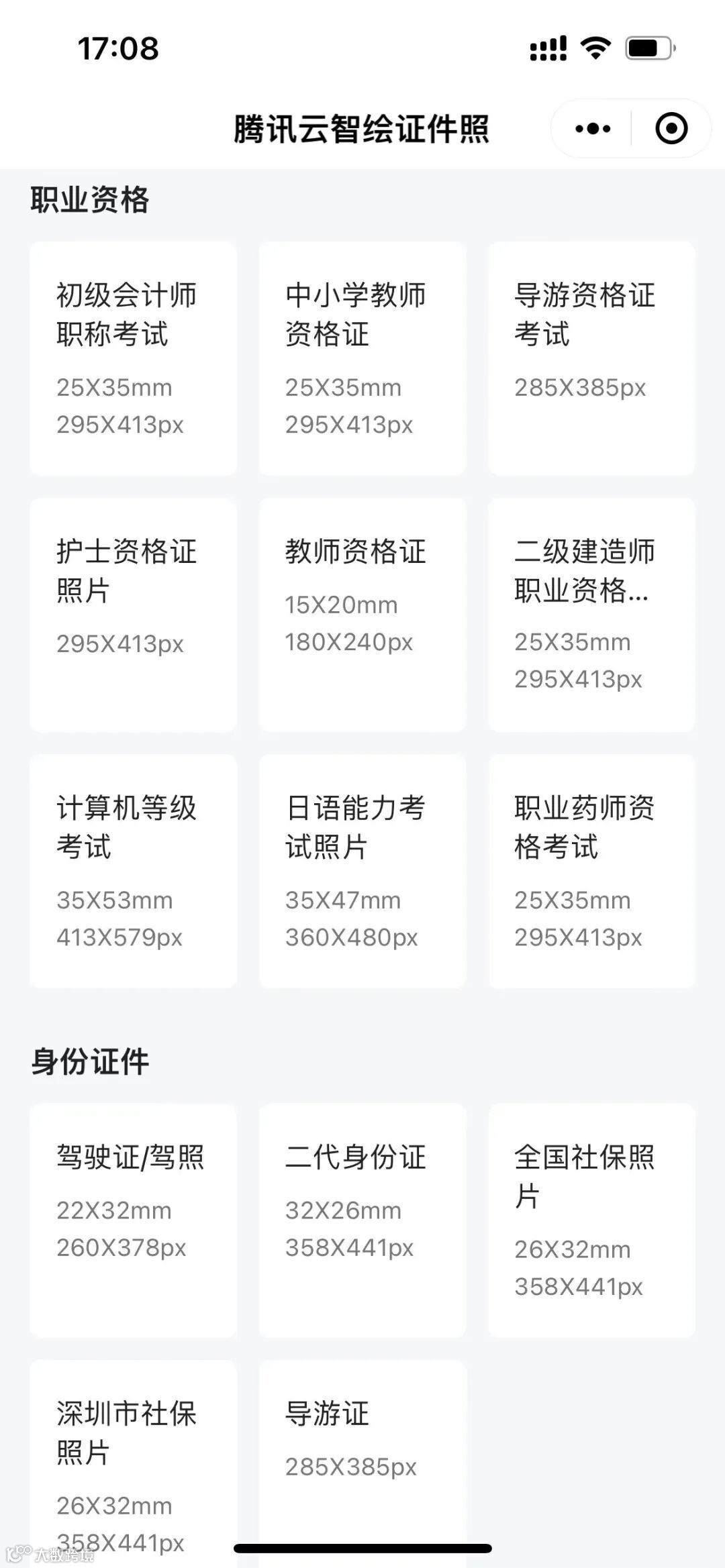Choose 中小学教师资格证 photo spec
The image size is (725, 1568).
(x=362, y=358)
